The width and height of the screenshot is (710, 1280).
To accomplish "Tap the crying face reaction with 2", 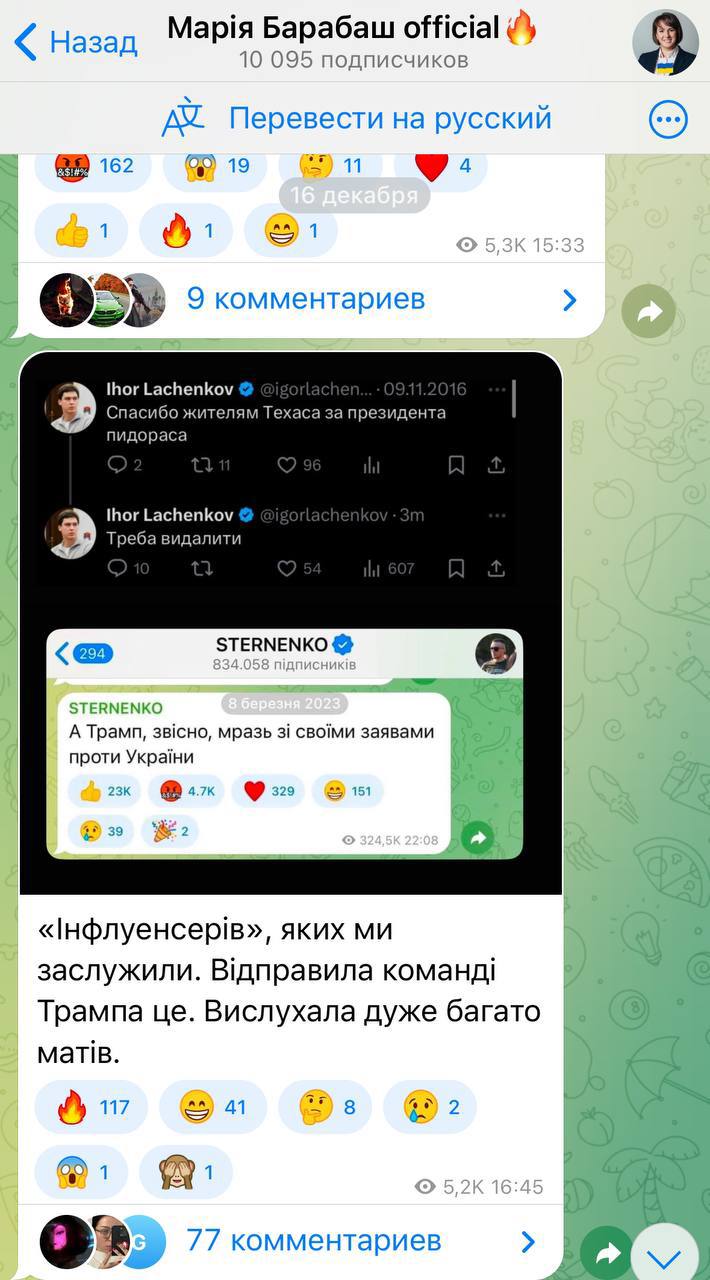I will click(430, 1107).
